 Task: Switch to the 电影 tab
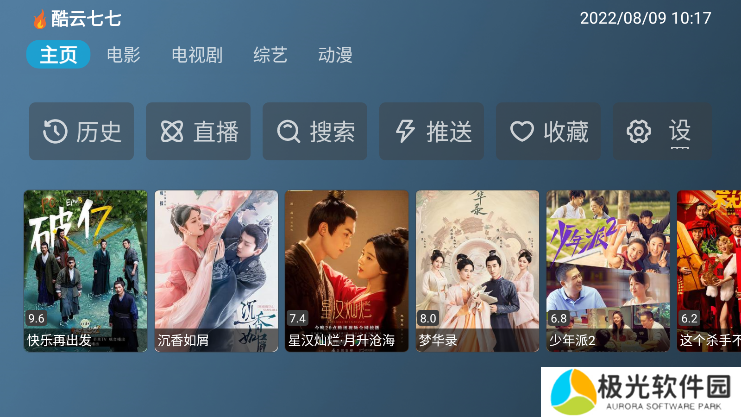click(124, 55)
